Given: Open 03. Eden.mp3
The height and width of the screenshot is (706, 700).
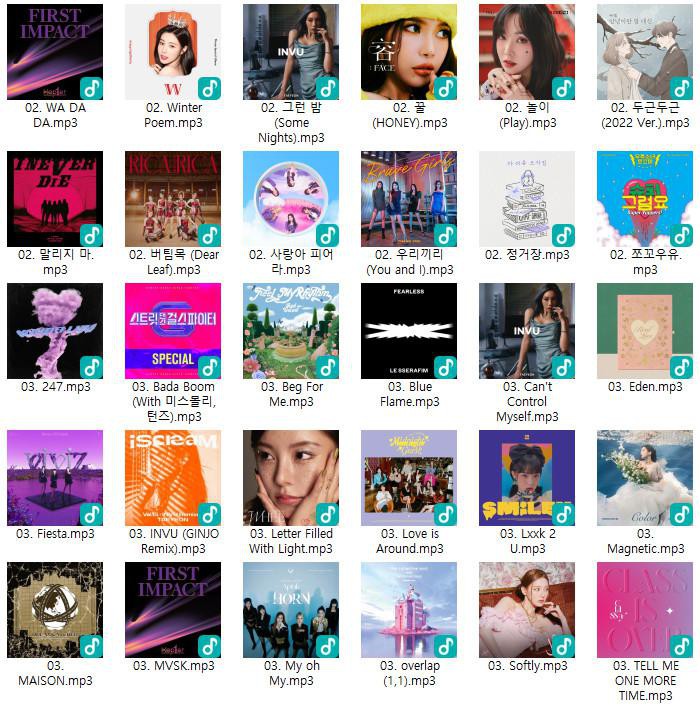Looking at the screenshot, I should tap(645, 331).
